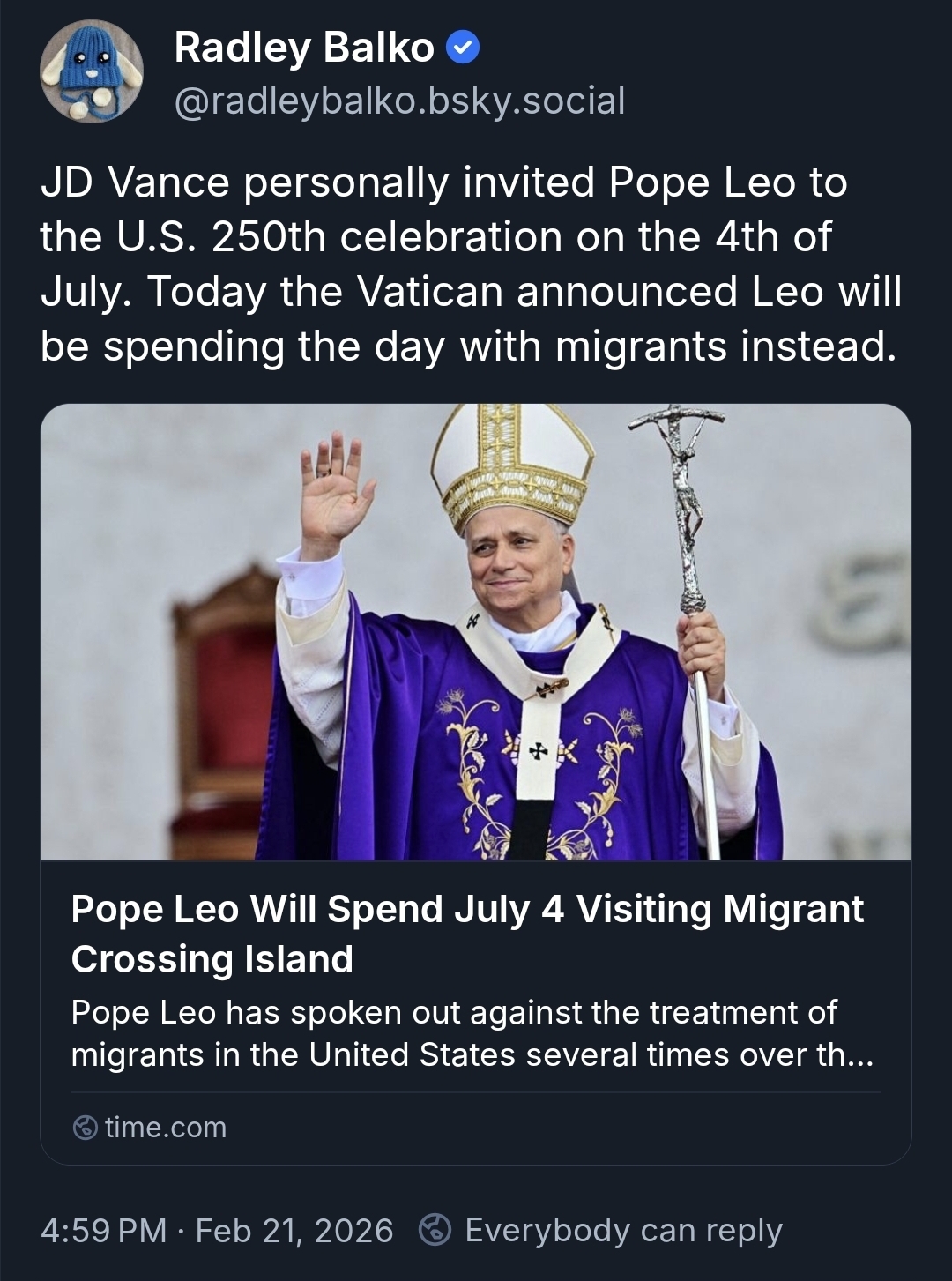Open Radley Balko's profile avatar
Screen dimensions: 952x1281
point(92,72)
